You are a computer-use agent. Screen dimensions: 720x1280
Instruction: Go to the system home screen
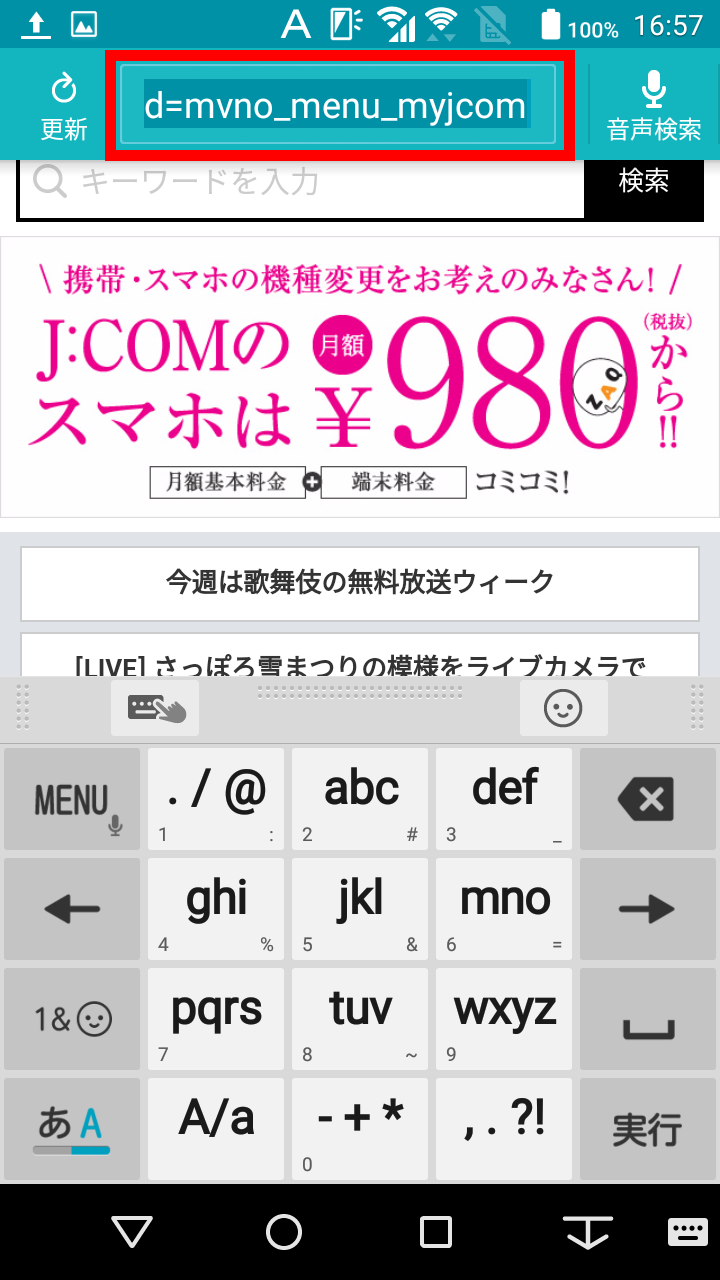pos(284,1232)
